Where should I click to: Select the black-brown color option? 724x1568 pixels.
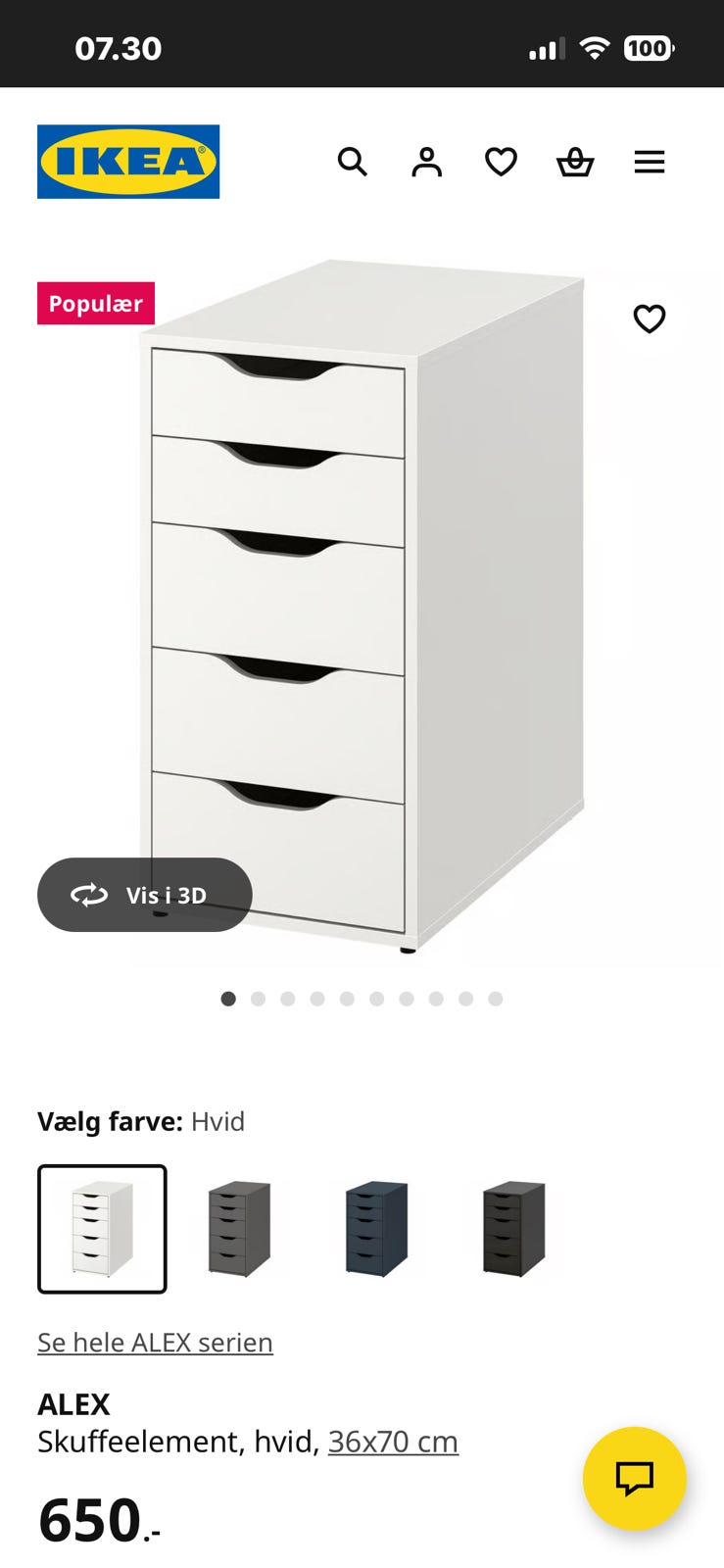511,1228
